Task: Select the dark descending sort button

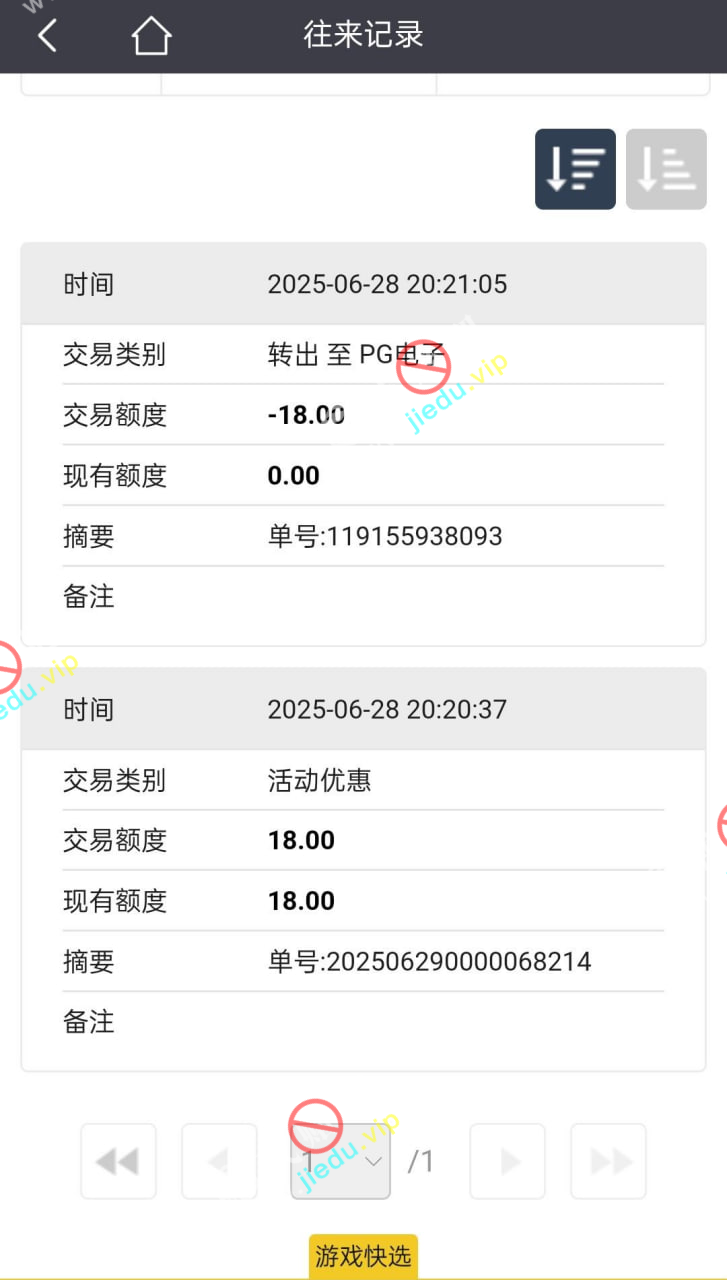Action: (575, 169)
